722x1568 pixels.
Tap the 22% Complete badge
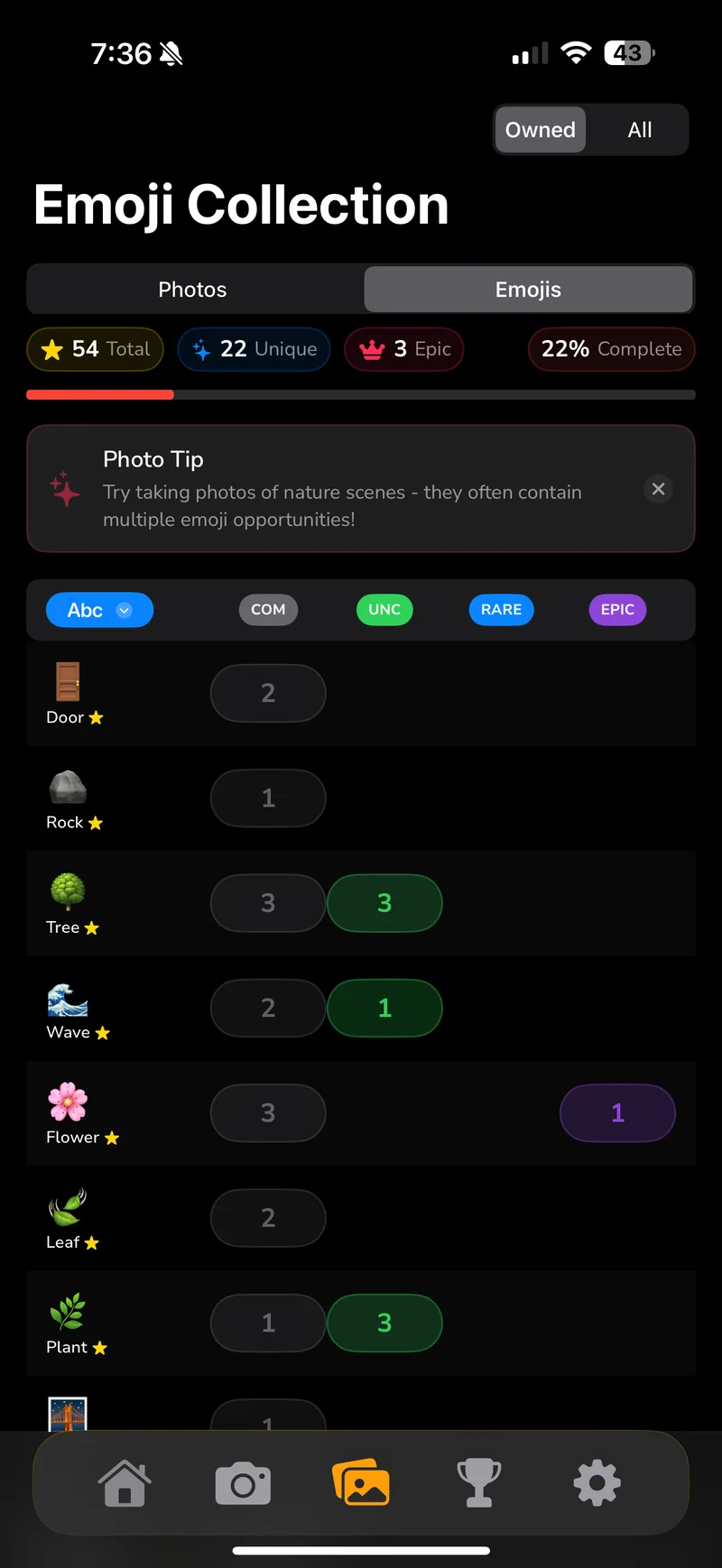(611, 349)
